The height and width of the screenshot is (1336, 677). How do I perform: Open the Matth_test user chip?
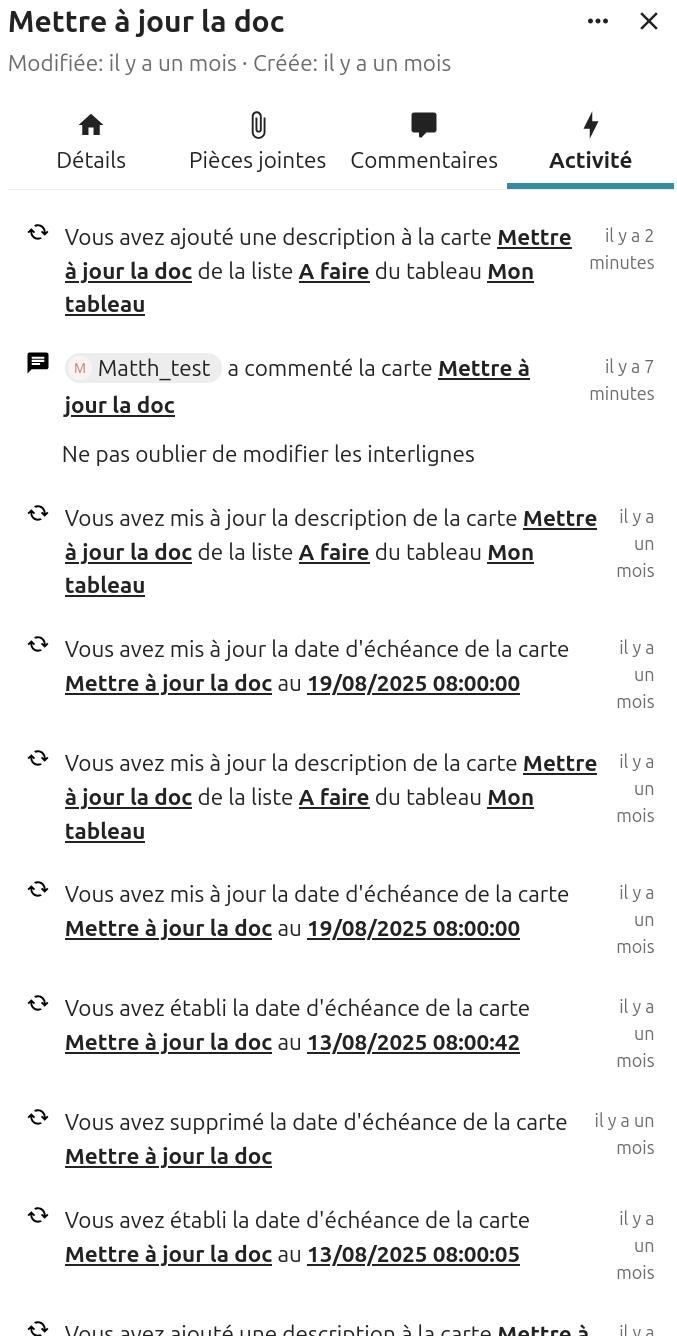(x=143, y=368)
